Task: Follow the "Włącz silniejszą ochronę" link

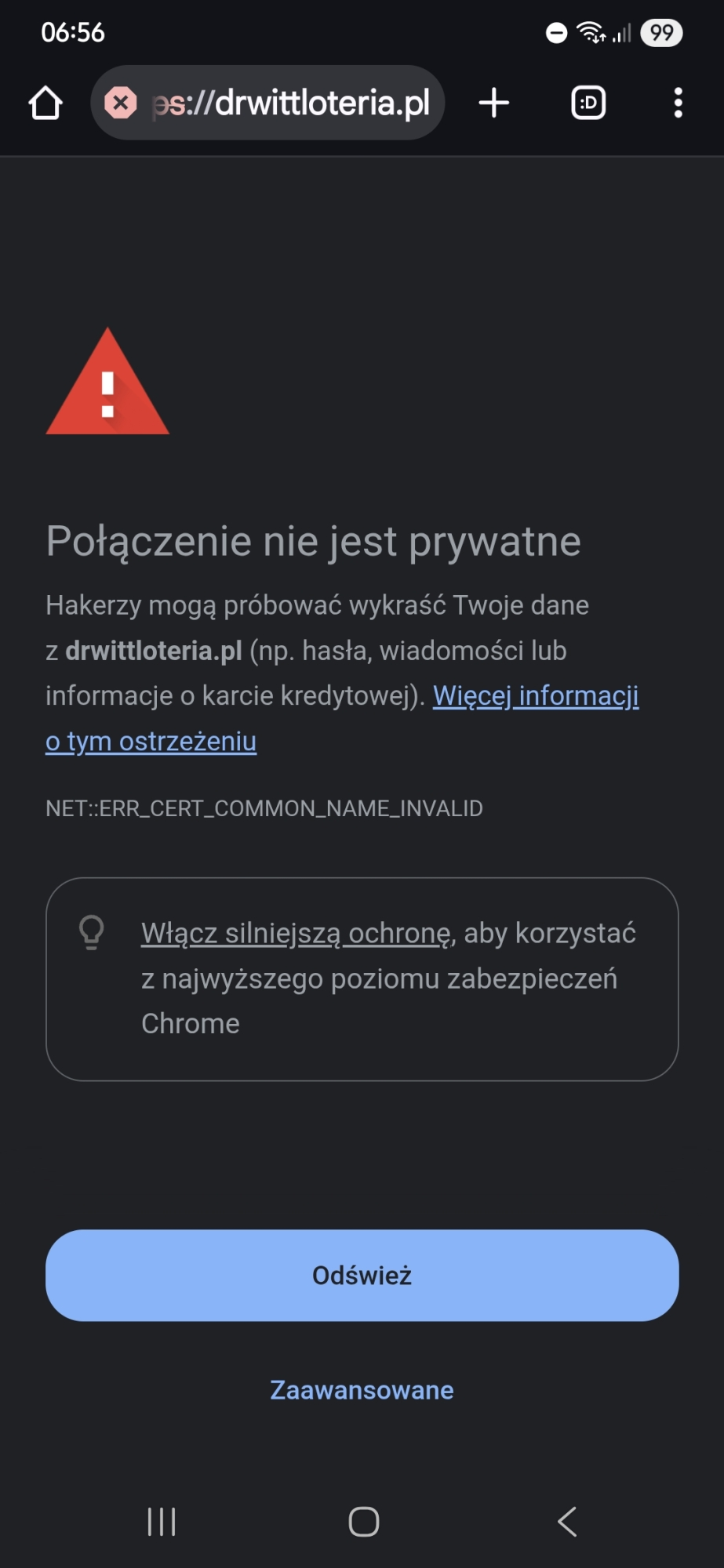Action: 296,933
